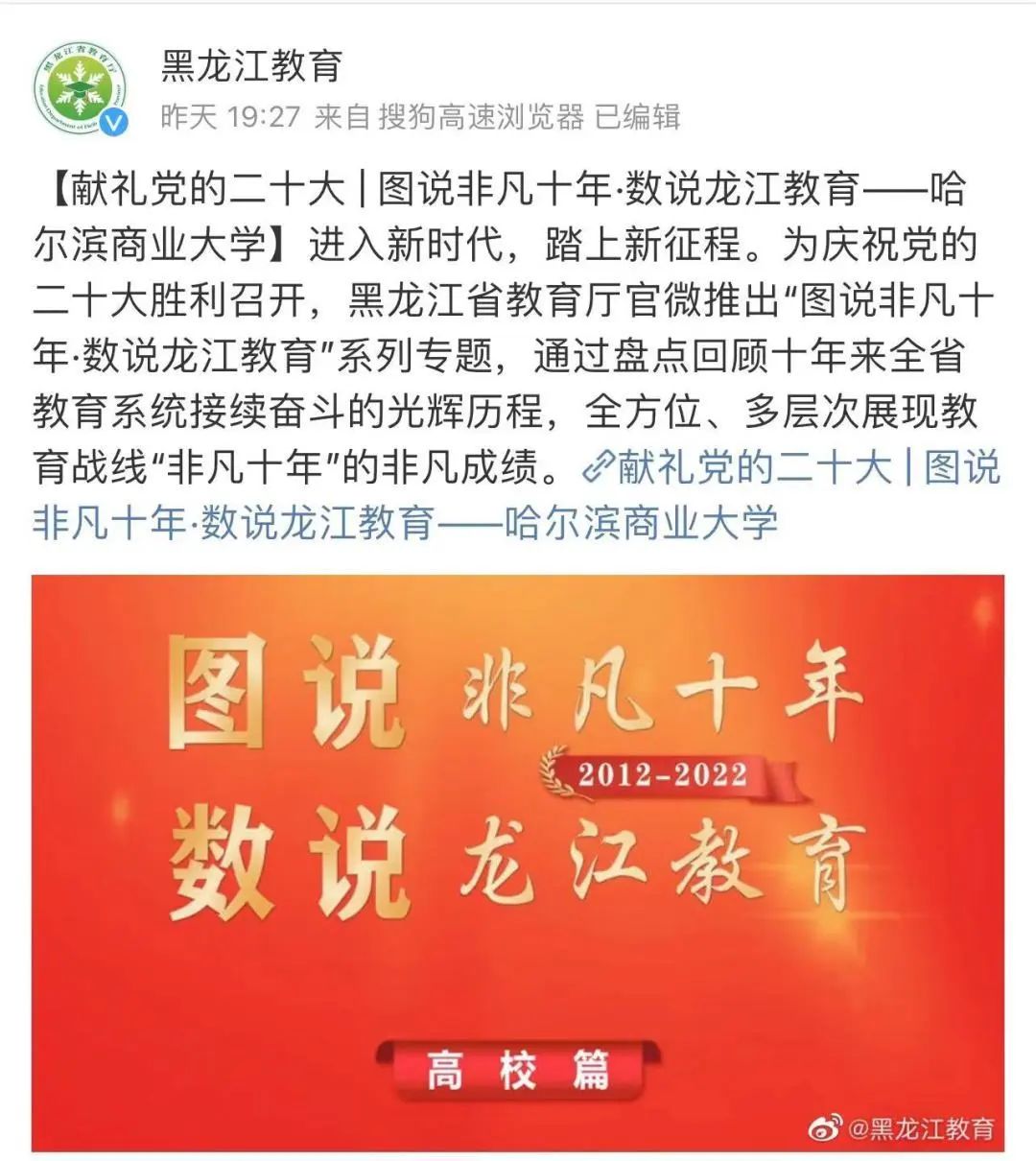Viewport: 1036px width, 1161px height.
Task: View the 图说非凡十年 post image
Action: (518, 862)
